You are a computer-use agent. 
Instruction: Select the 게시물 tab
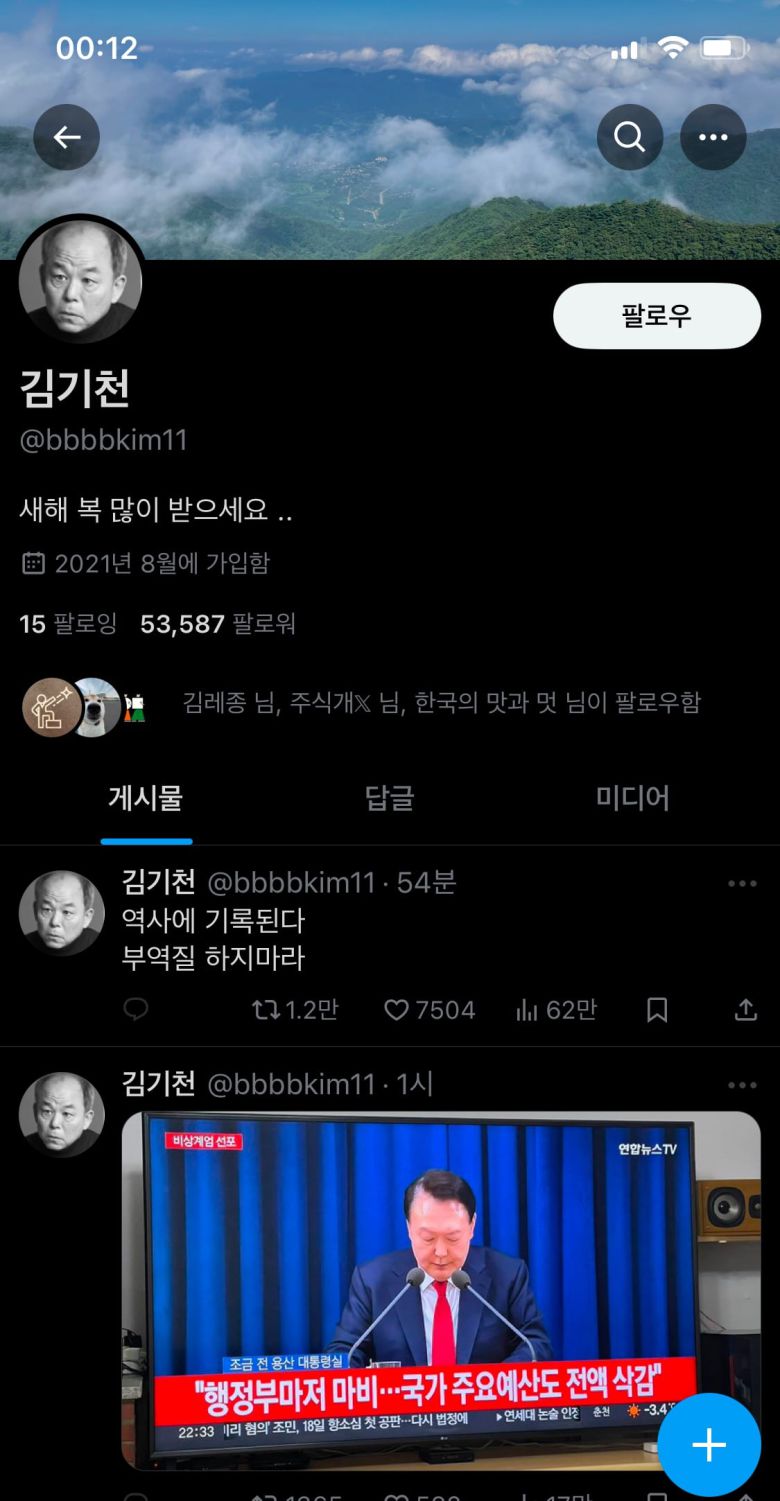click(x=146, y=798)
